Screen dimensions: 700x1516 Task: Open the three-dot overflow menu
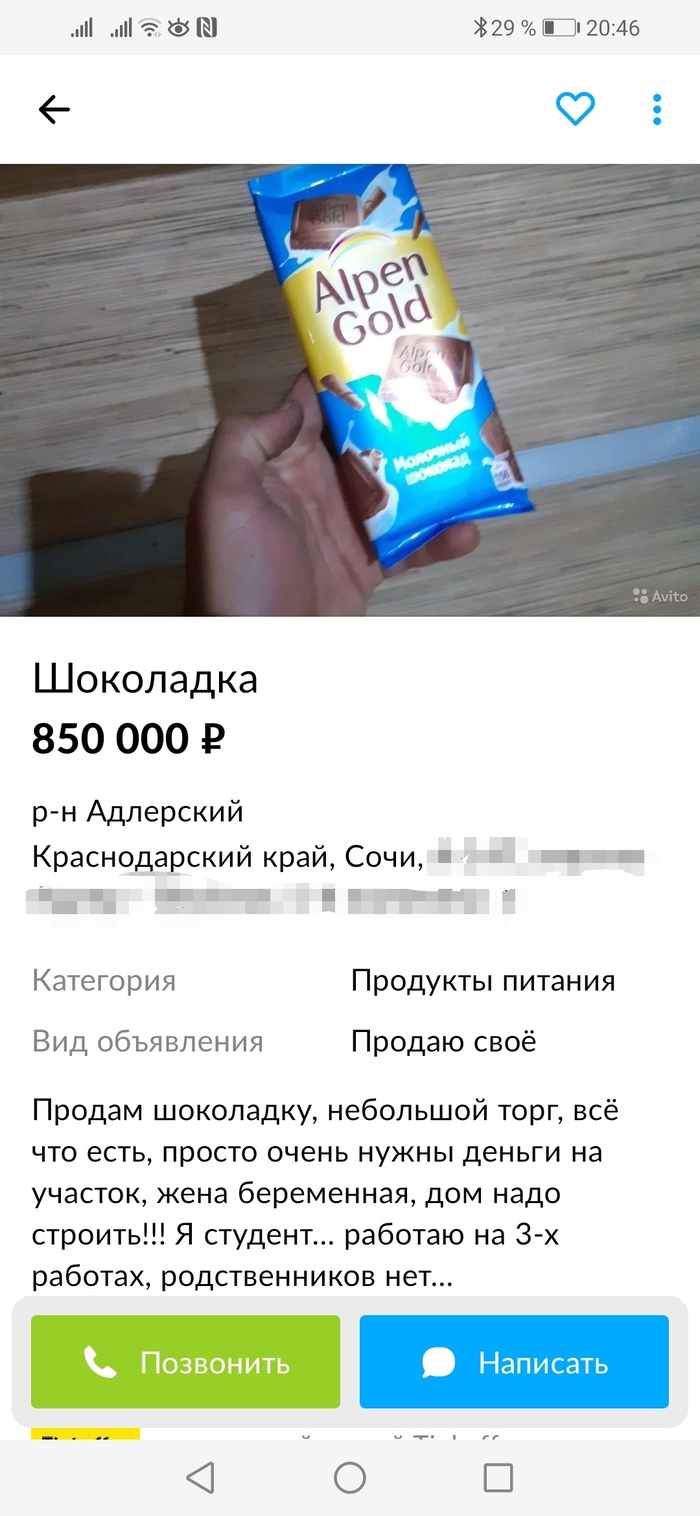(x=657, y=109)
